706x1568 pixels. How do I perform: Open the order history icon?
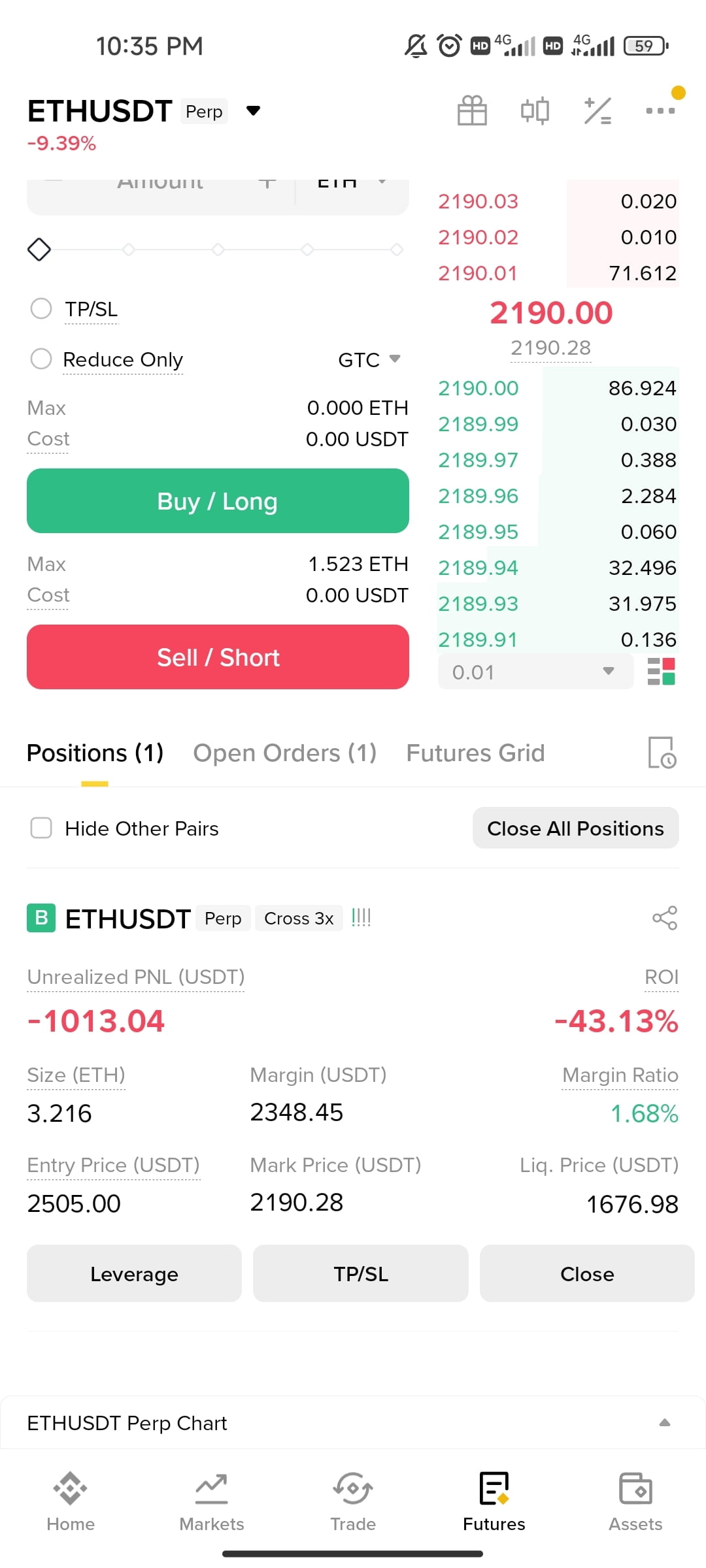tap(662, 753)
